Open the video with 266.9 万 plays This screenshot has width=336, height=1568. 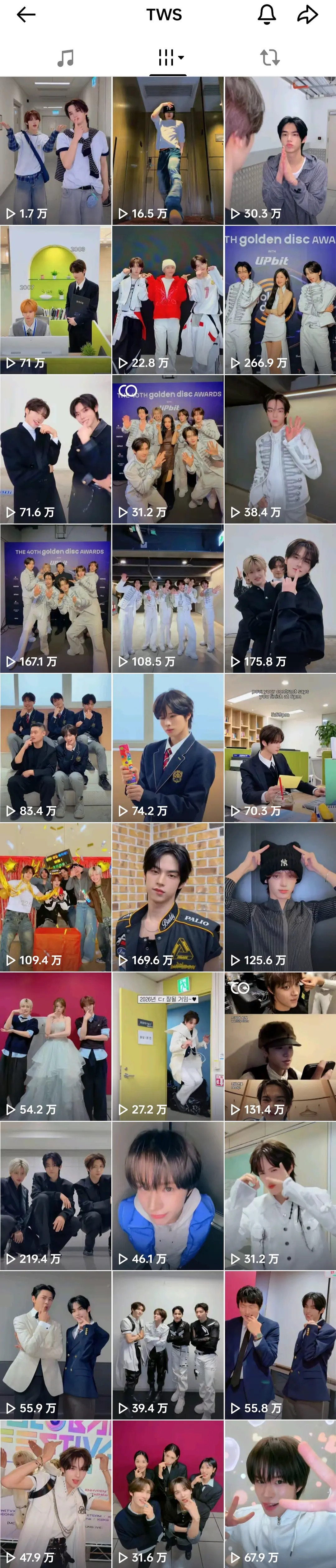tap(280, 300)
